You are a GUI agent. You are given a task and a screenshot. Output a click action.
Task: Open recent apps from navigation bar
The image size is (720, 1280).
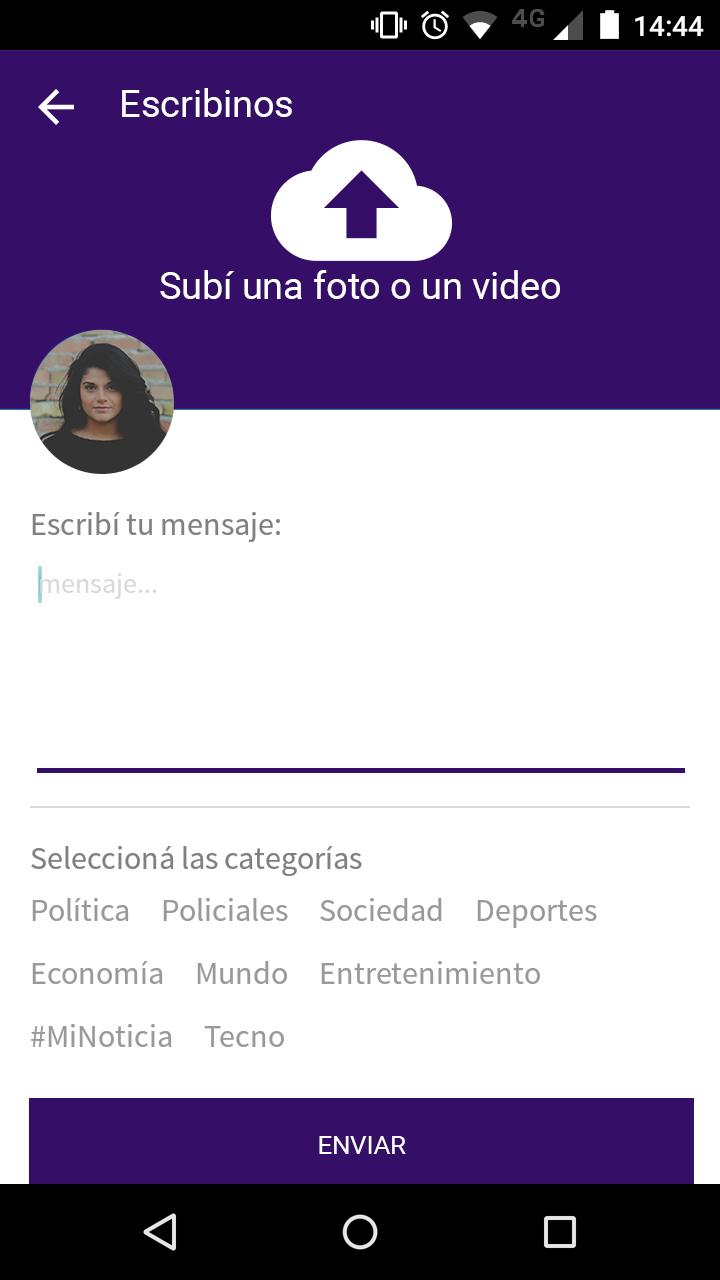(x=560, y=1232)
